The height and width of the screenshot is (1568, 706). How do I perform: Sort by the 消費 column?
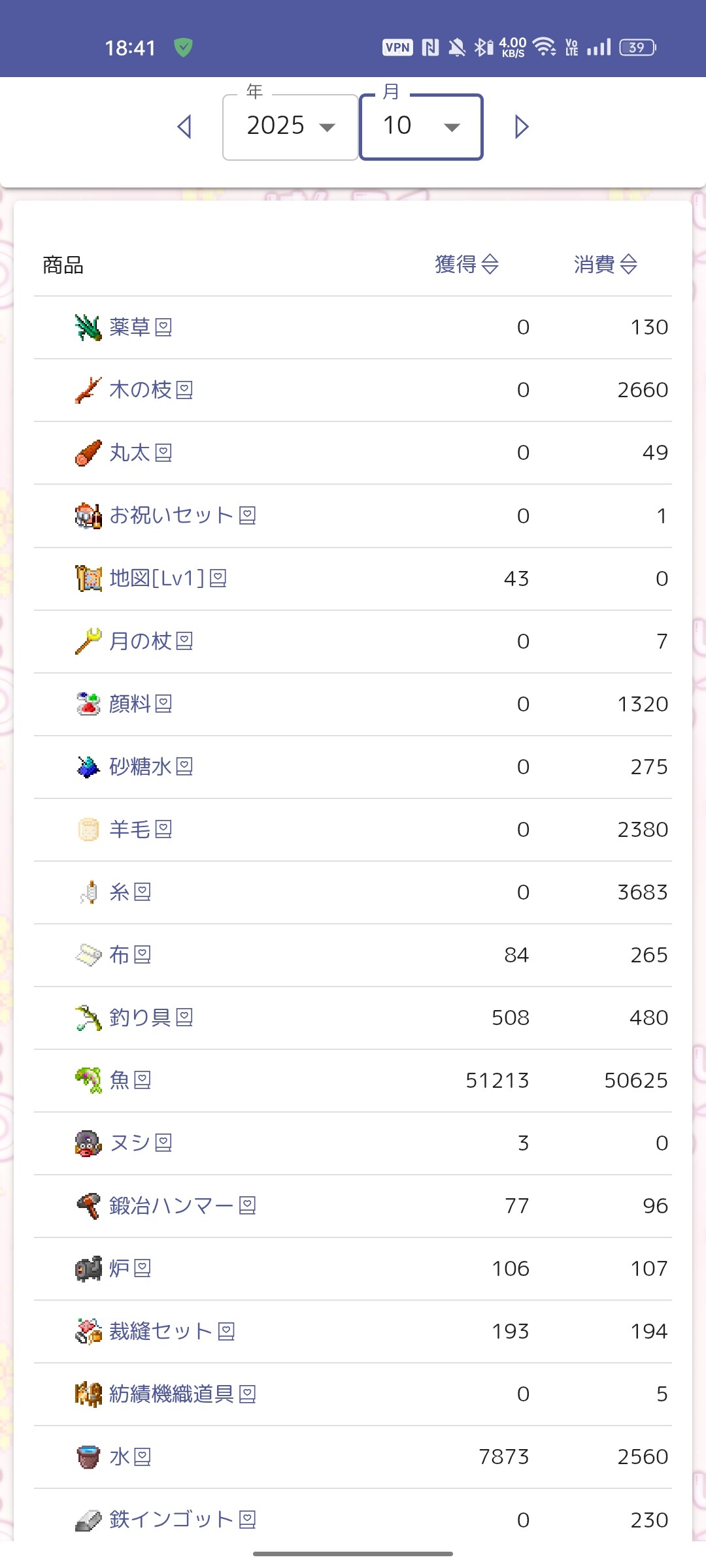click(605, 265)
